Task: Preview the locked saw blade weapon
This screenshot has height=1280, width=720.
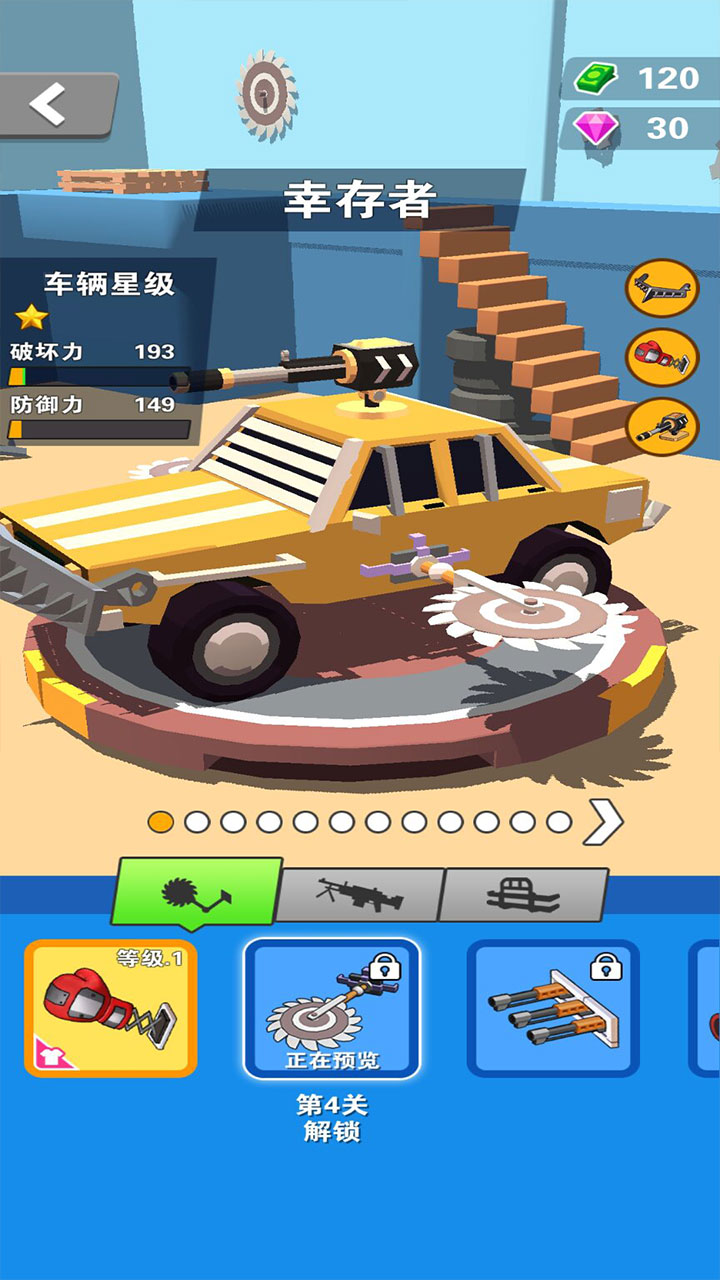Action: coord(332,1008)
